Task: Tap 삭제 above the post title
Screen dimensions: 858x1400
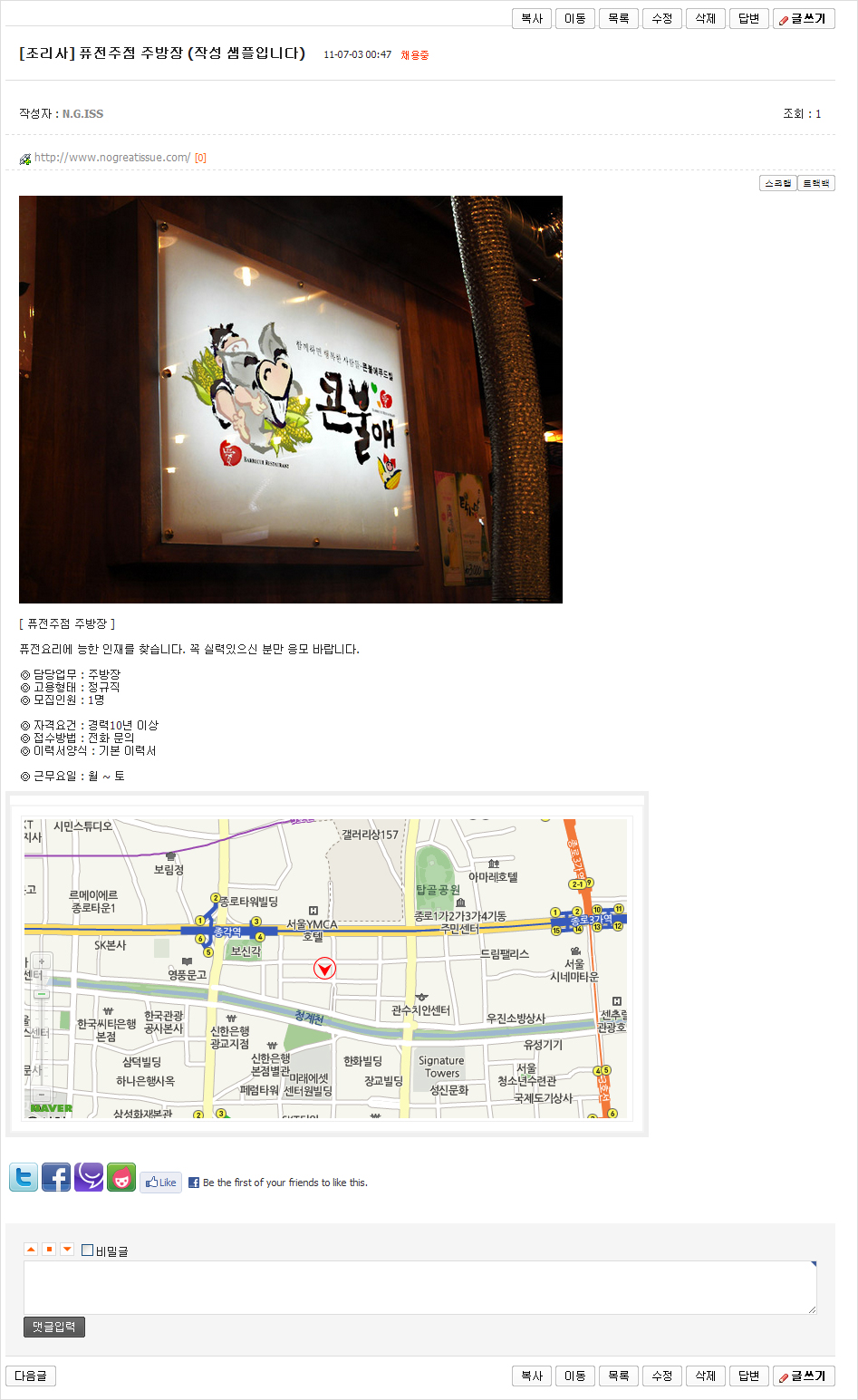Action: click(x=706, y=18)
